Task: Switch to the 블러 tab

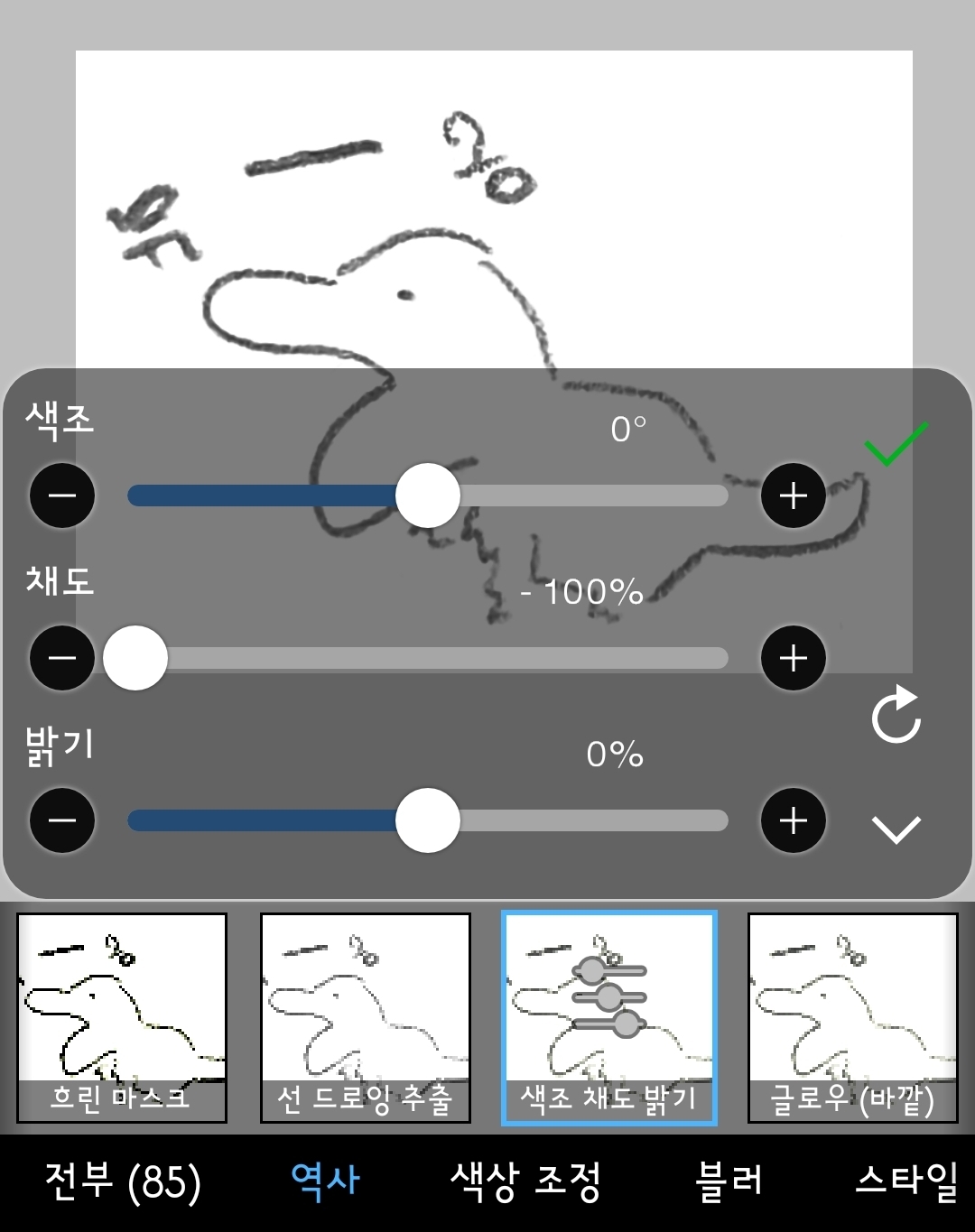Action: pos(729,1181)
